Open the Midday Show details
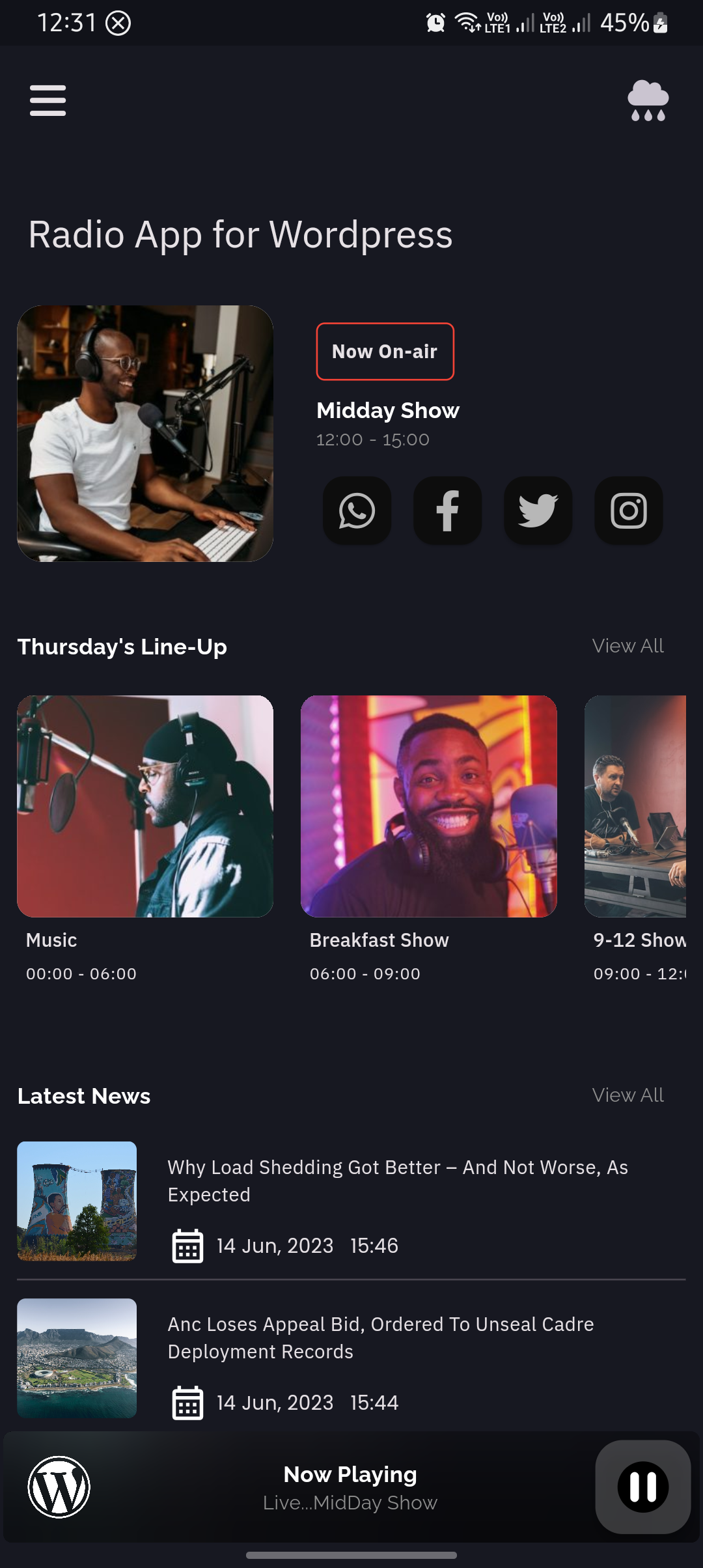Screen dimensions: 703x1568 (x=387, y=410)
